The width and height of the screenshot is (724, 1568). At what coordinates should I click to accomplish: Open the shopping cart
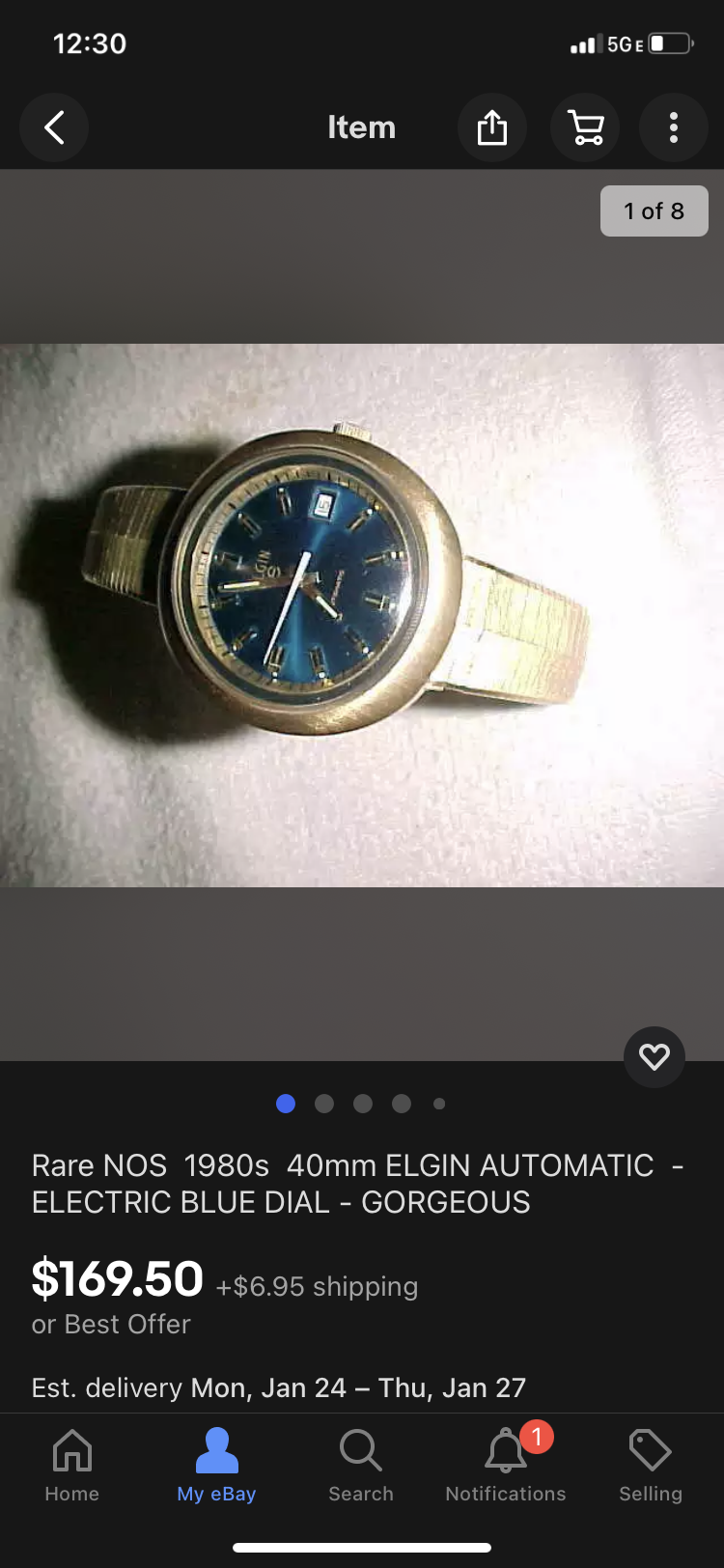[x=585, y=127]
